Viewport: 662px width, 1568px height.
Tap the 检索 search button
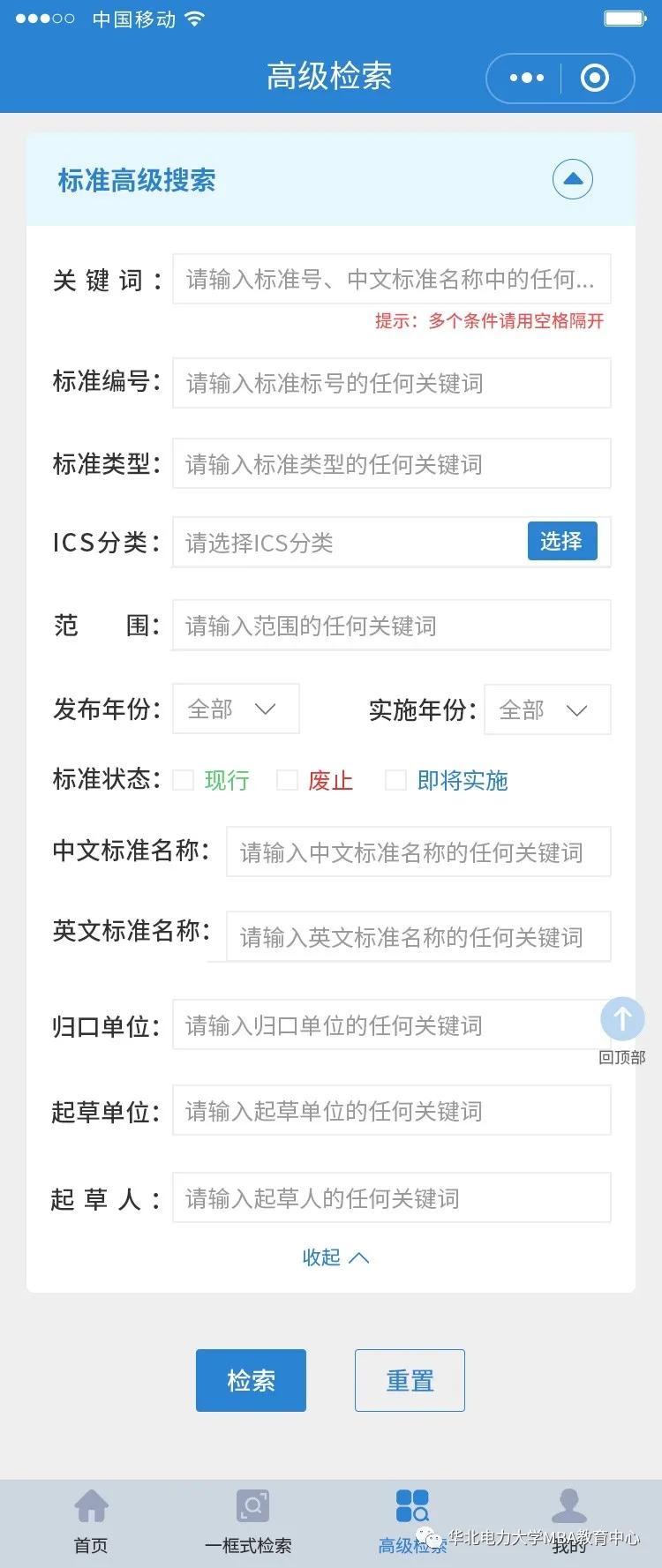tap(251, 1380)
